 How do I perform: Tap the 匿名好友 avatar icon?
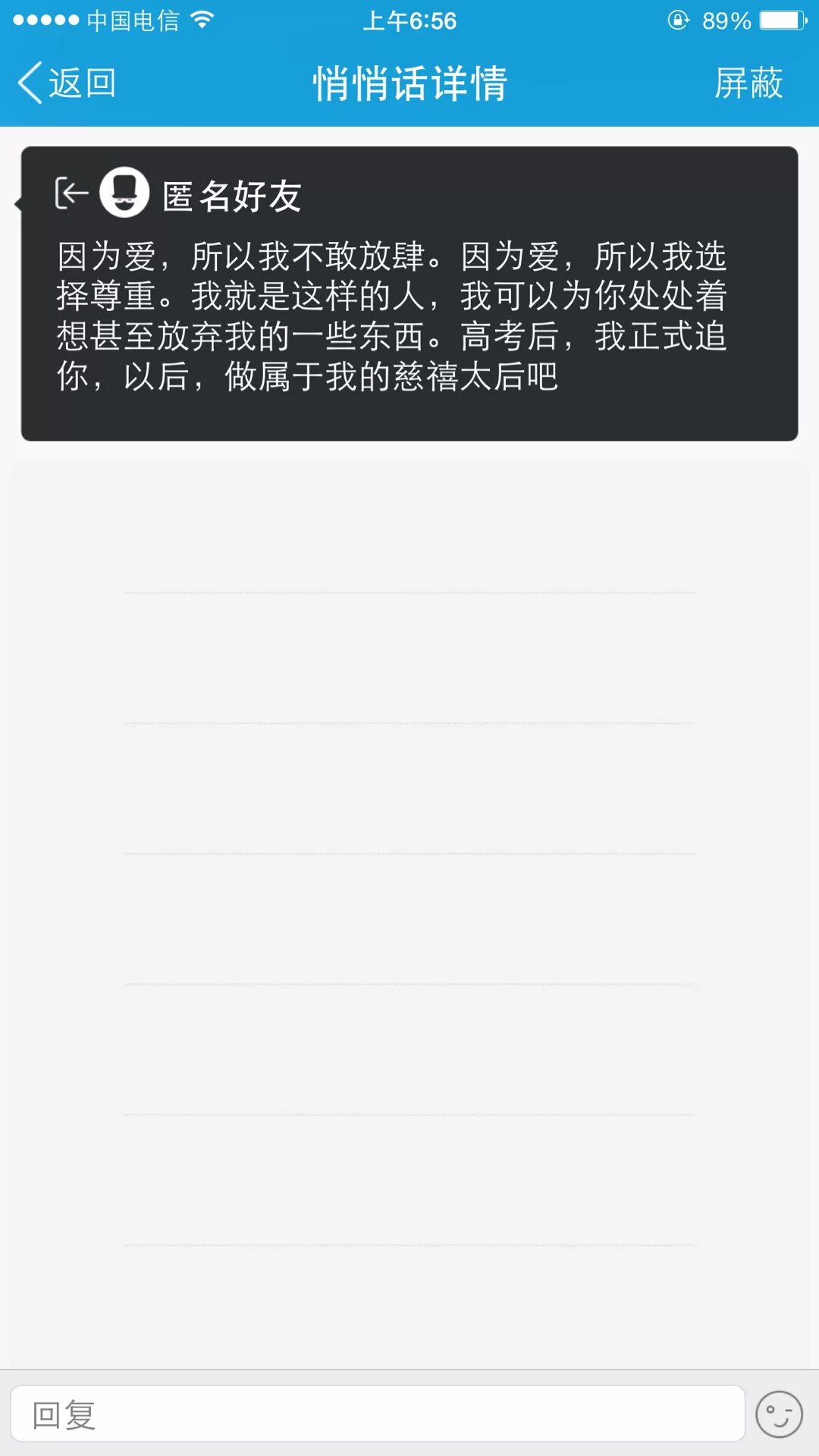[x=124, y=193]
